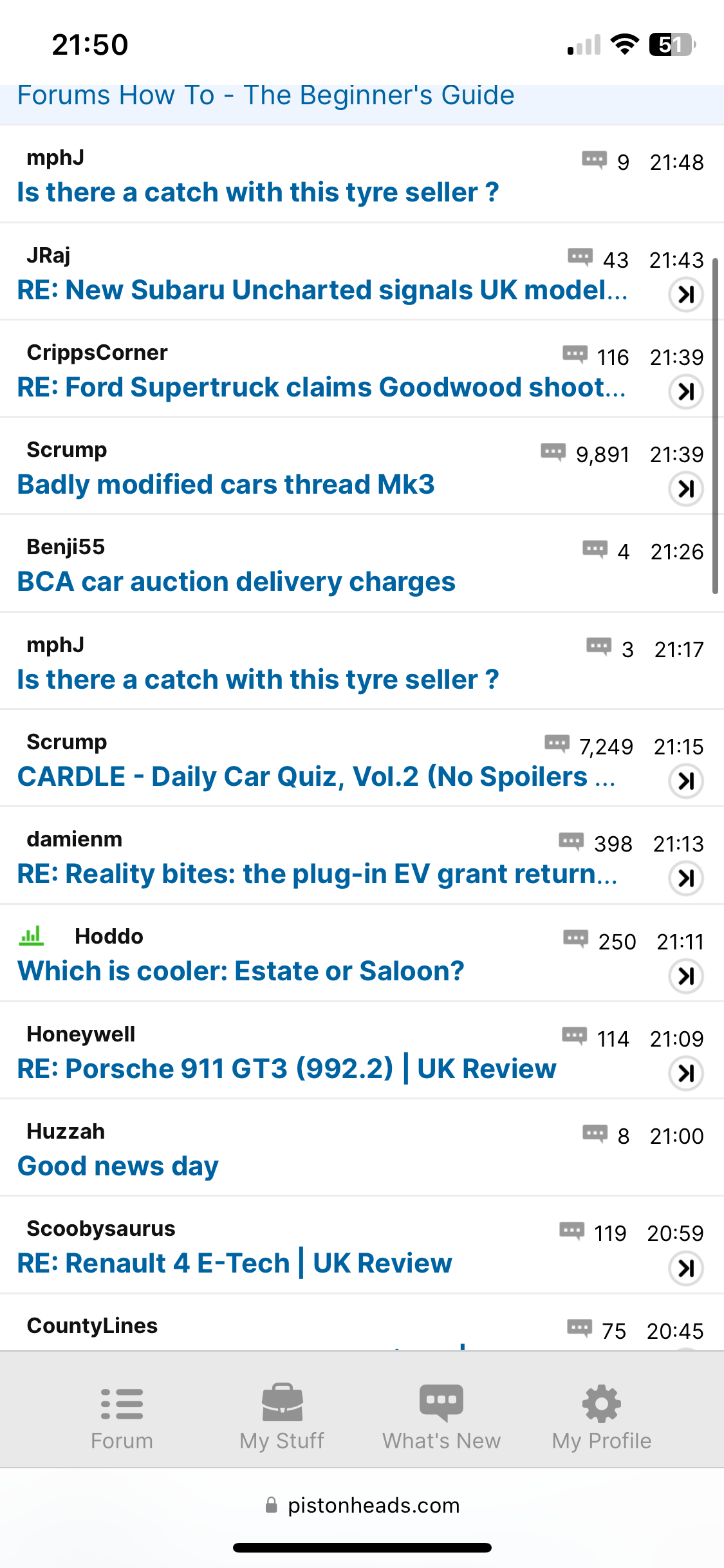
Task: Jump to last post in Ford Supertruck thread
Action: tap(686, 392)
